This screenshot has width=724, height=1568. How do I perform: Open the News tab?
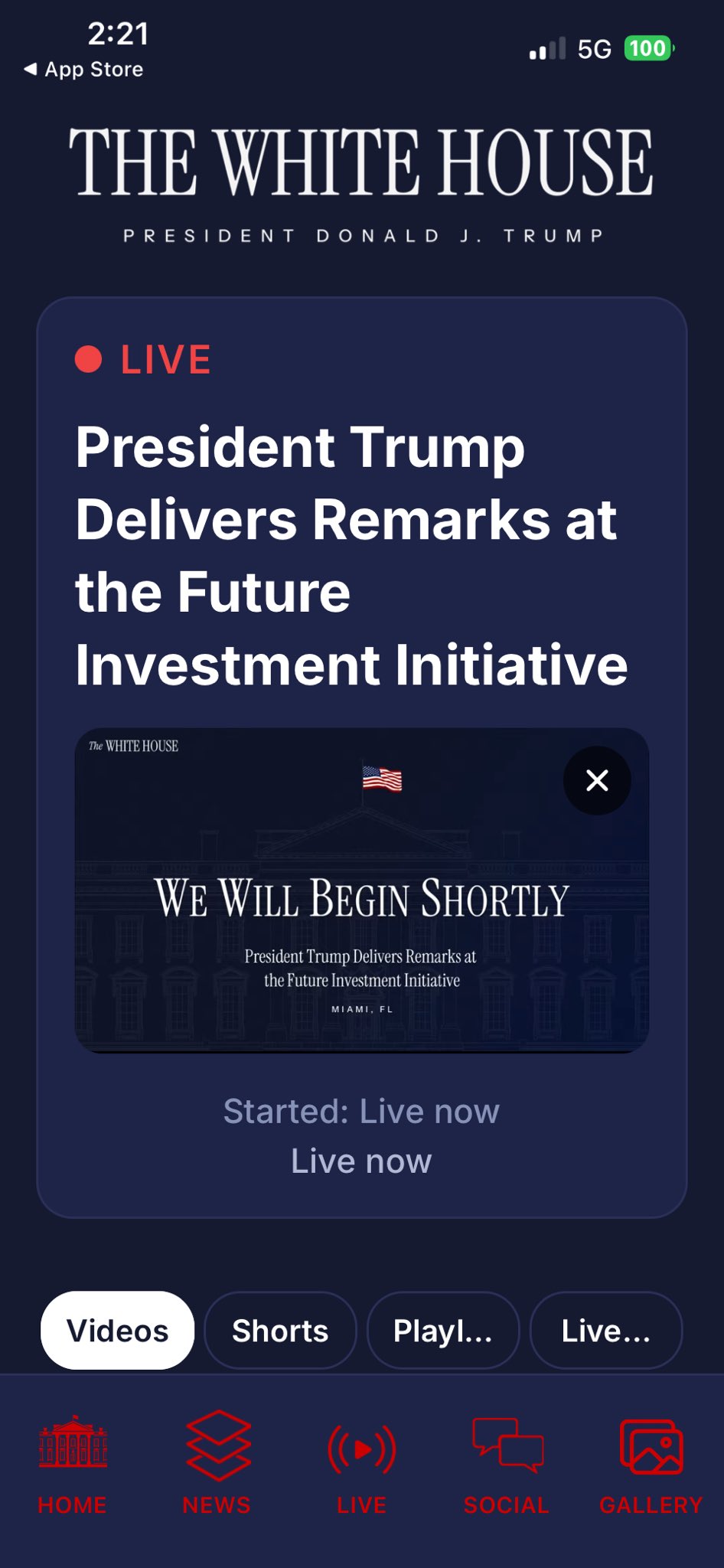click(x=217, y=1464)
